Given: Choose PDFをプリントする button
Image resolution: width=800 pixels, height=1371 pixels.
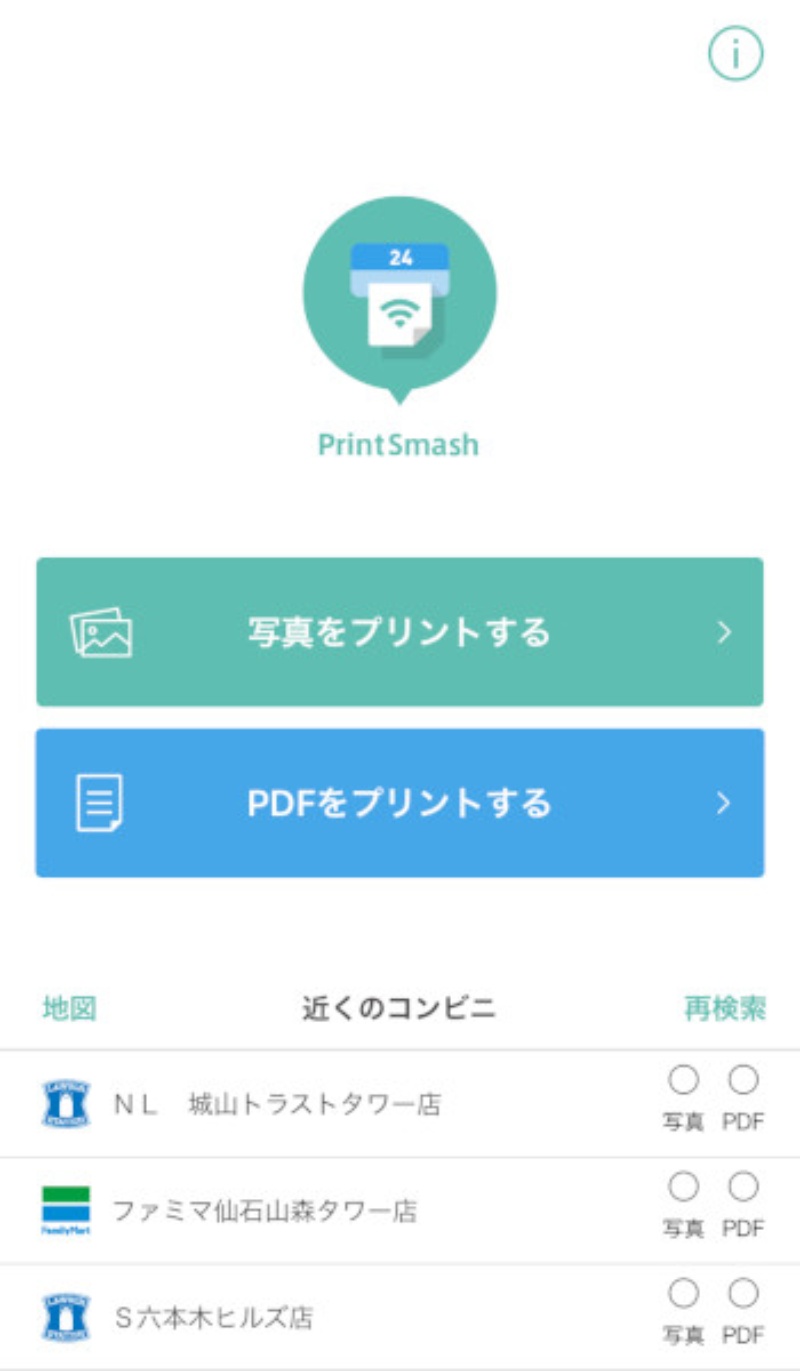Looking at the screenshot, I should click(x=400, y=803).
